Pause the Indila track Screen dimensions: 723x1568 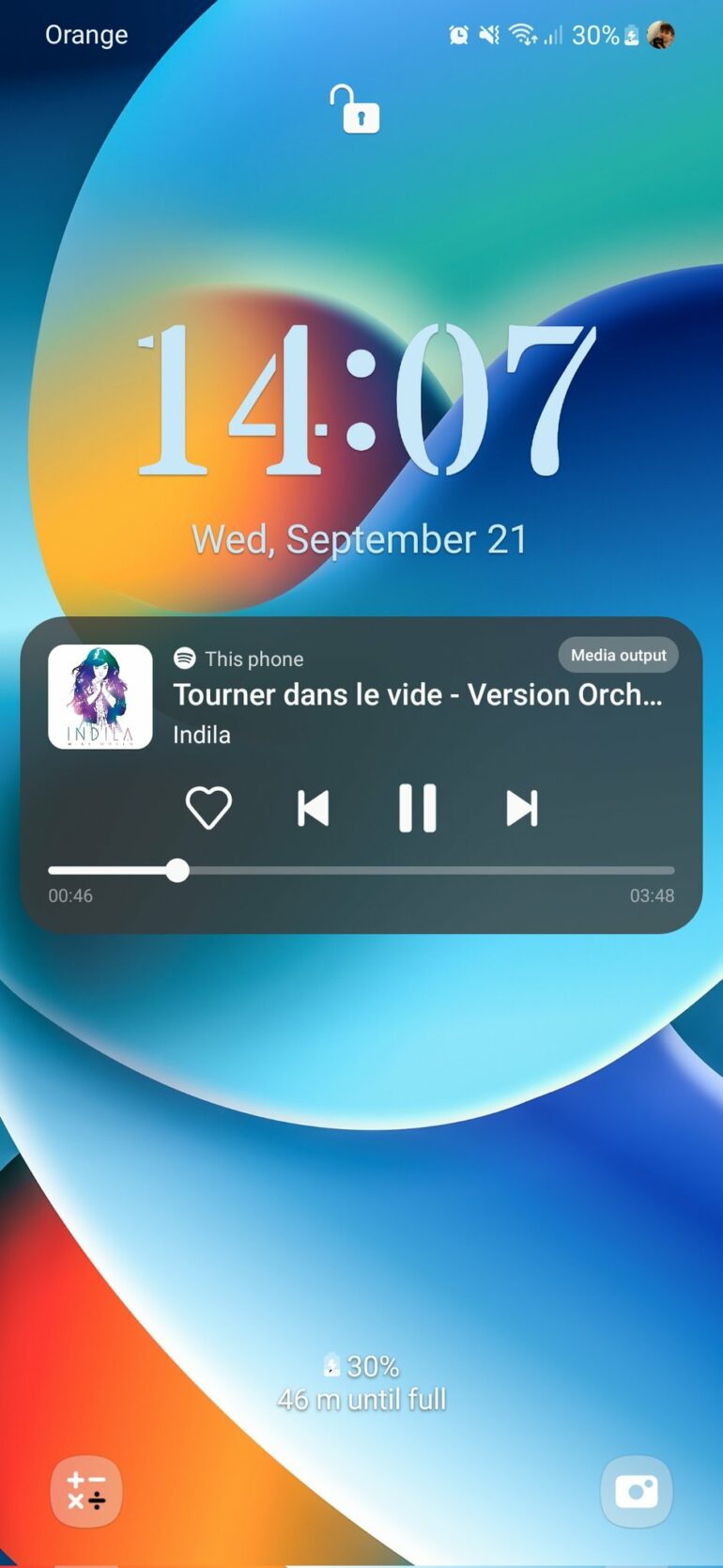coord(417,808)
